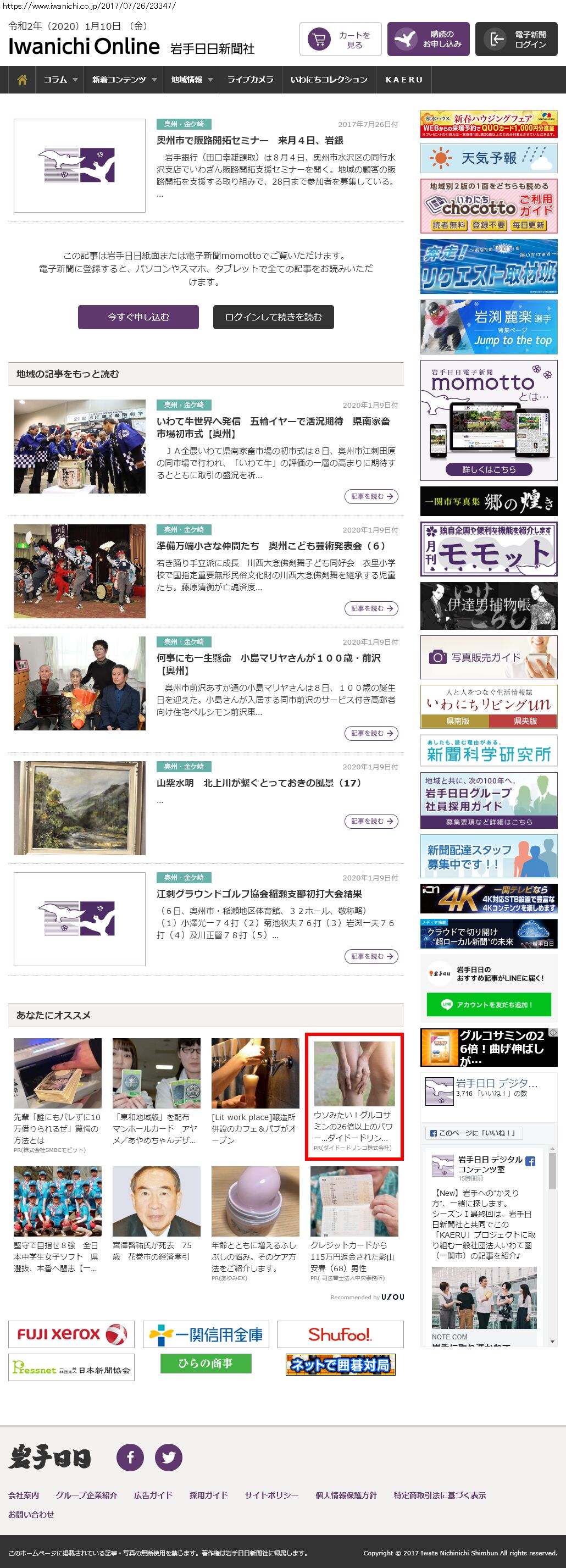Expand the 地域情報 menu
Viewport: 566px width, 1568px height.
point(191,80)
